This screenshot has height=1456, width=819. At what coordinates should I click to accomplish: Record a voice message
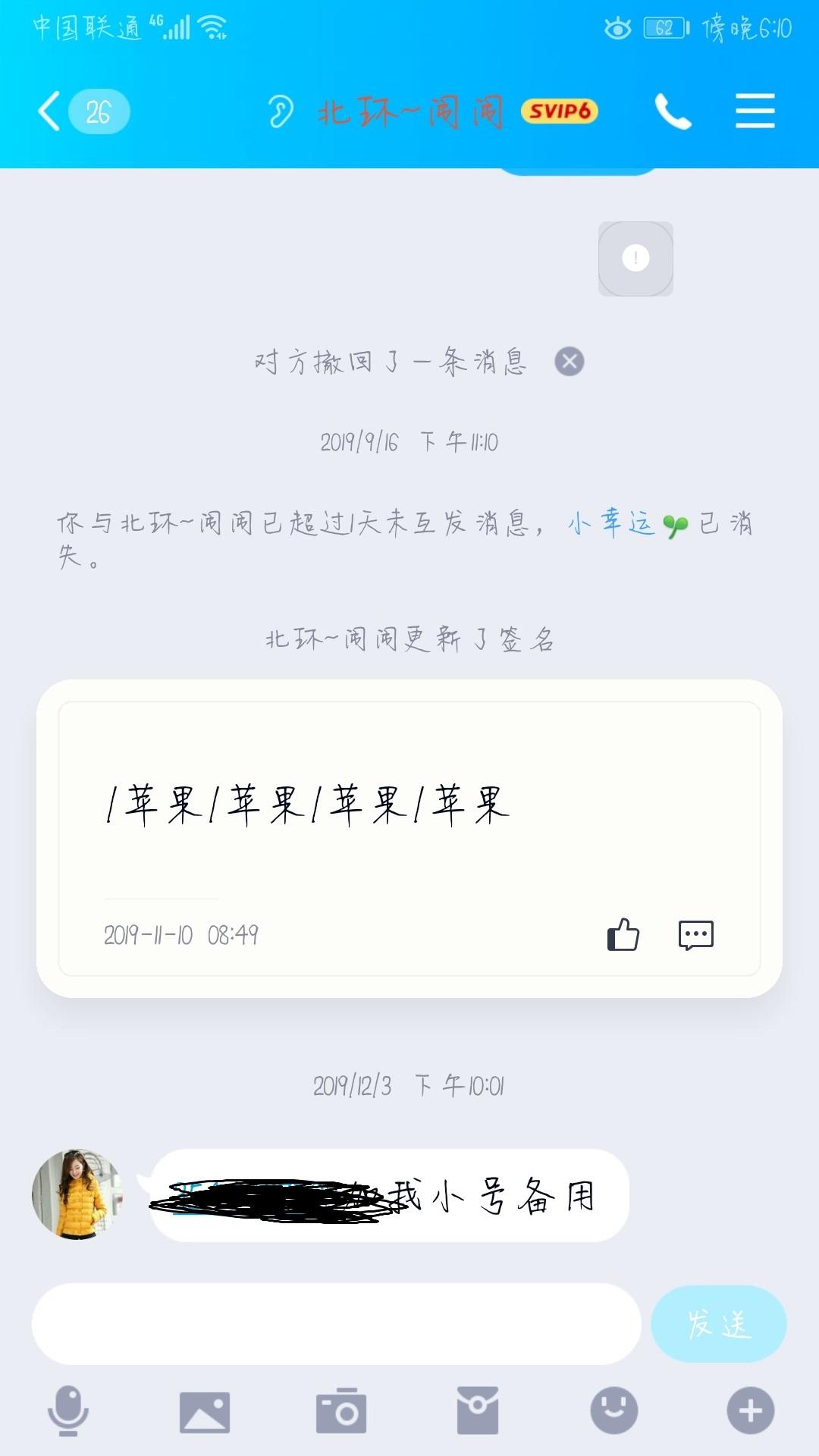[x=68, y=1411]
